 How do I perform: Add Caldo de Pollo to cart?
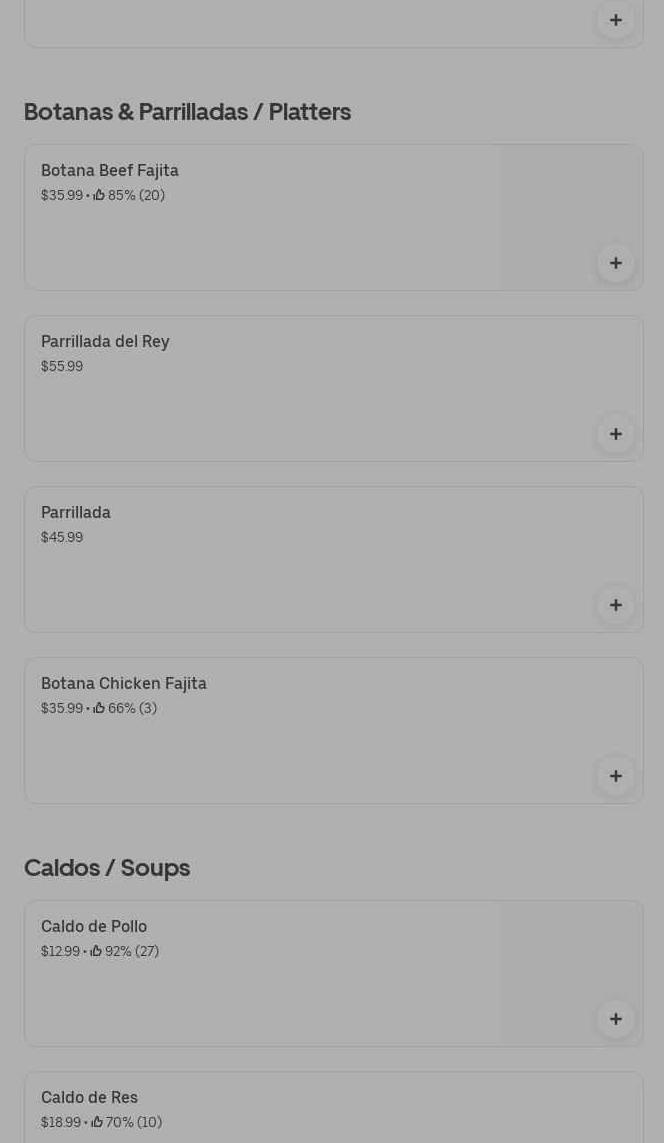tap(615, 1019)
